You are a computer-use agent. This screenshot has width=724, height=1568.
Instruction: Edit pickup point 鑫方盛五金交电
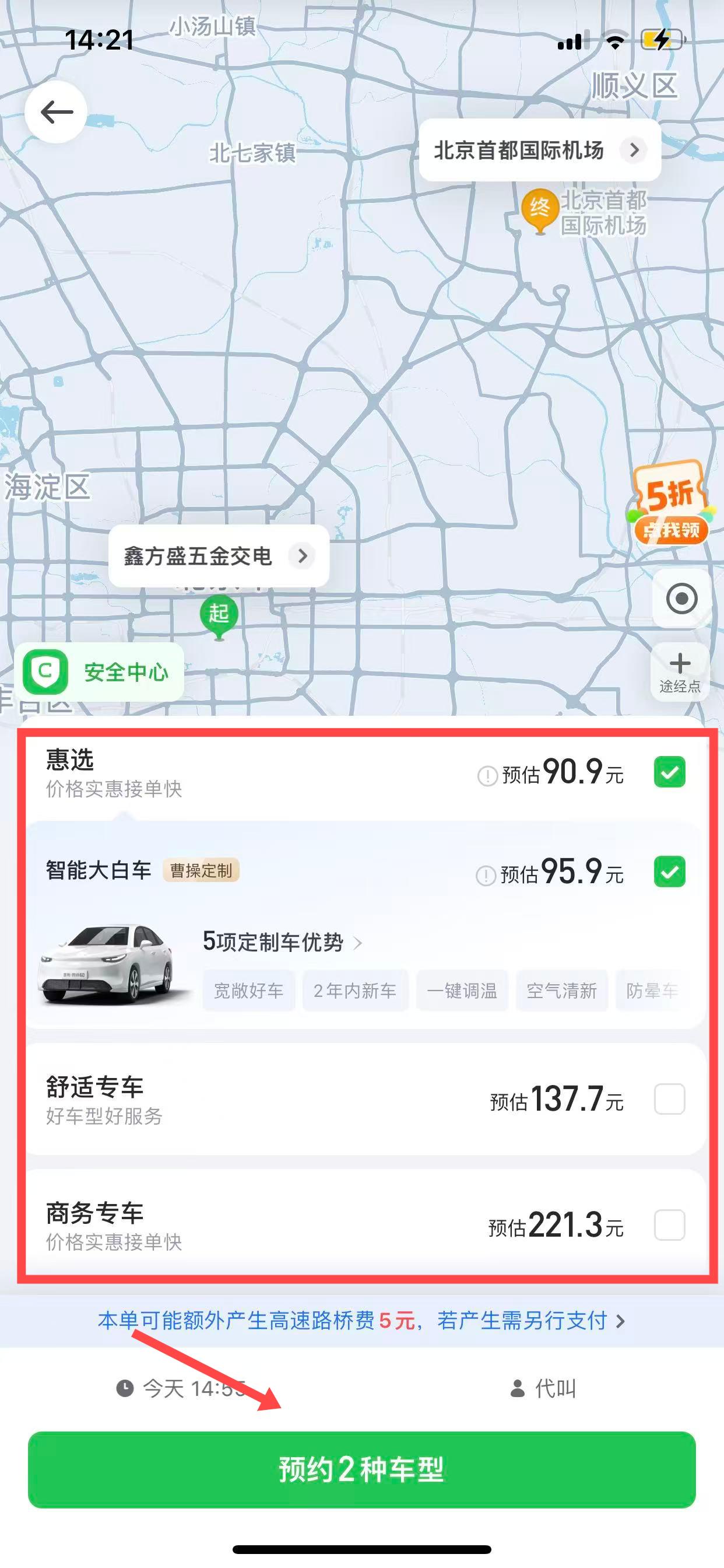point(219,556)
